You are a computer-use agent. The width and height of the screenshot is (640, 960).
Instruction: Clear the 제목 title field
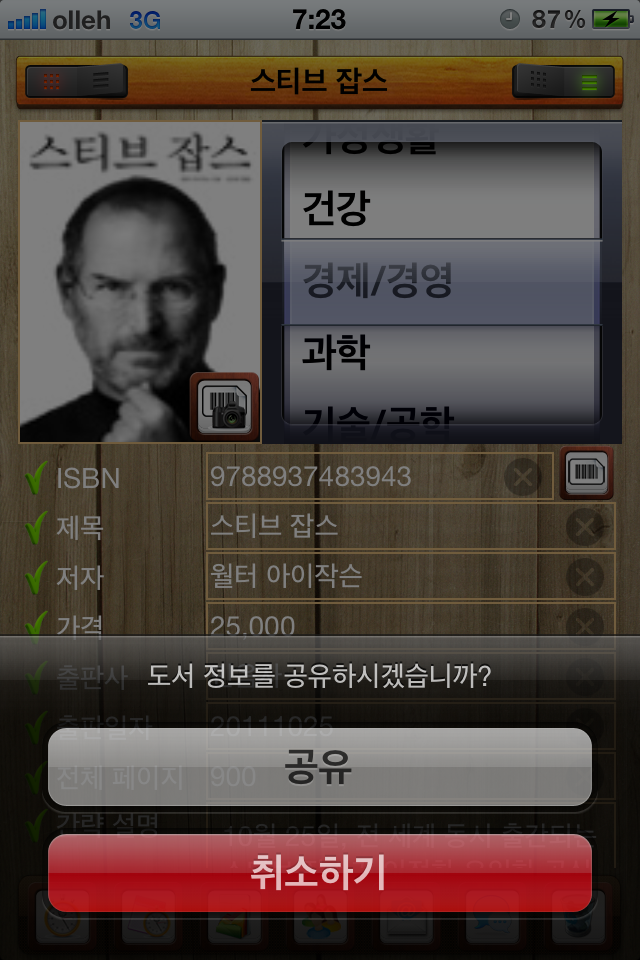click(x=584, y=527)
